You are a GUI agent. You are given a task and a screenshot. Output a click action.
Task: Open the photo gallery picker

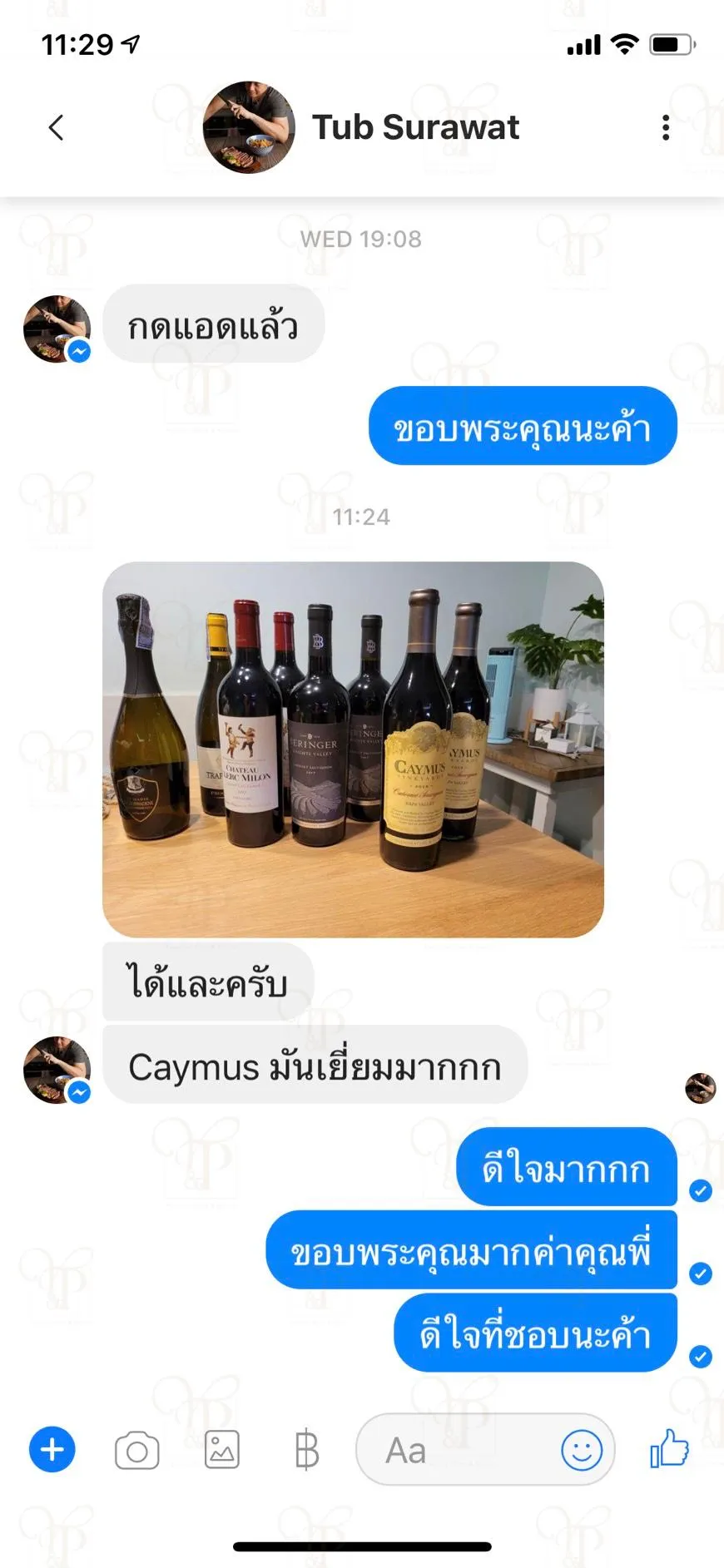pyautogui.click(x=222, y=1450)
